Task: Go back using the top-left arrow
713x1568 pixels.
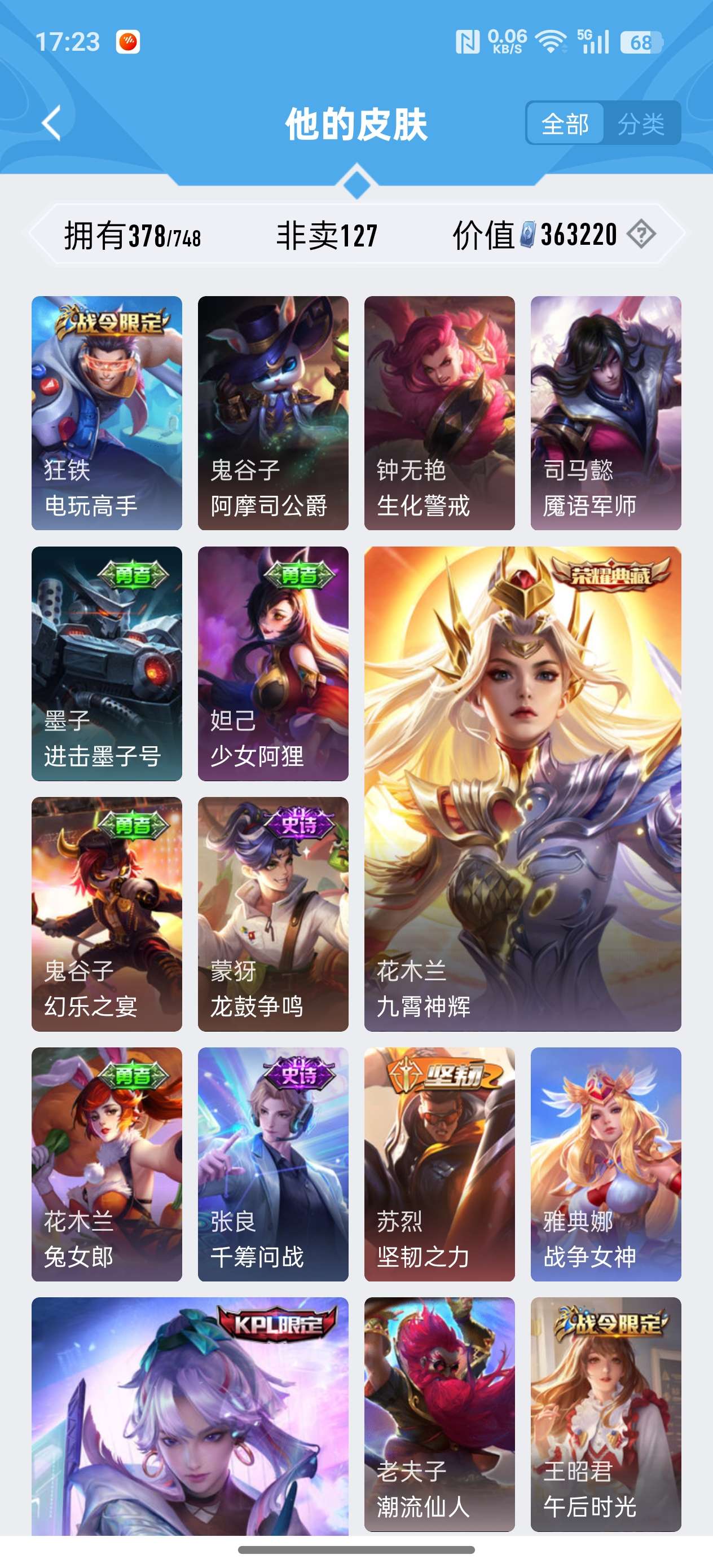Action: click(x=52, y=124)
